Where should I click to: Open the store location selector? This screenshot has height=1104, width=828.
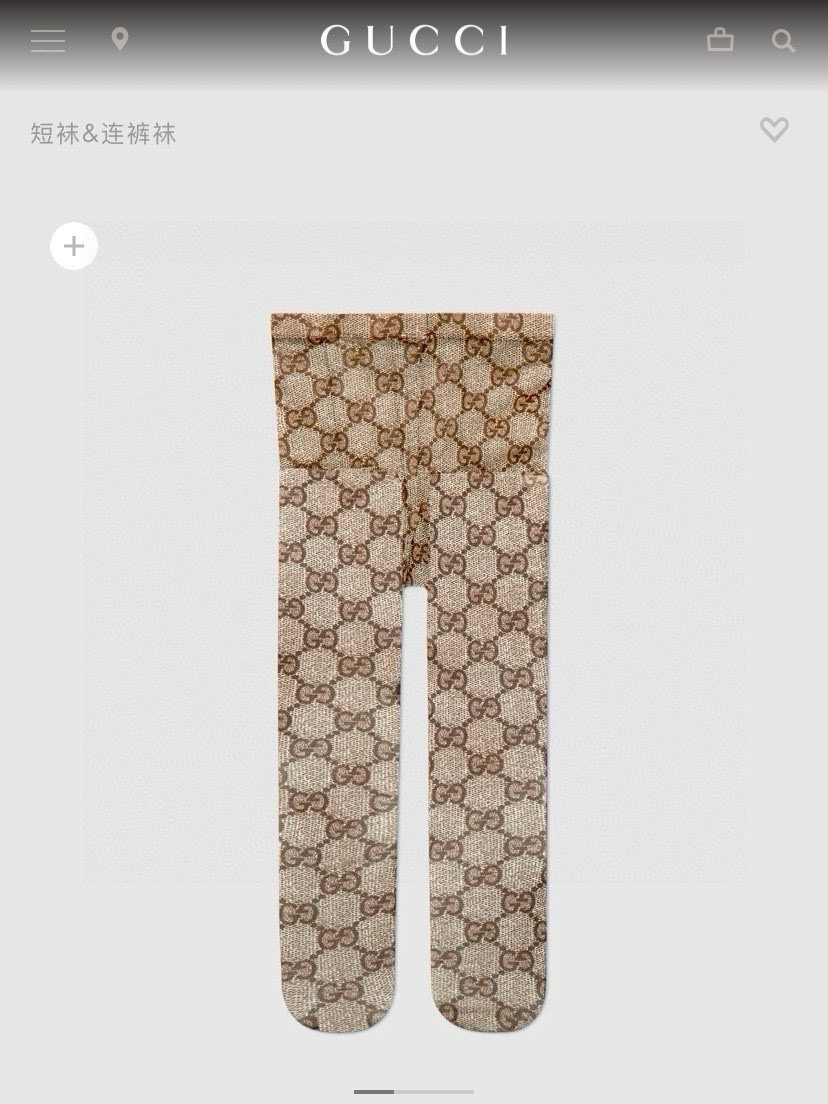tap(120, 40)
